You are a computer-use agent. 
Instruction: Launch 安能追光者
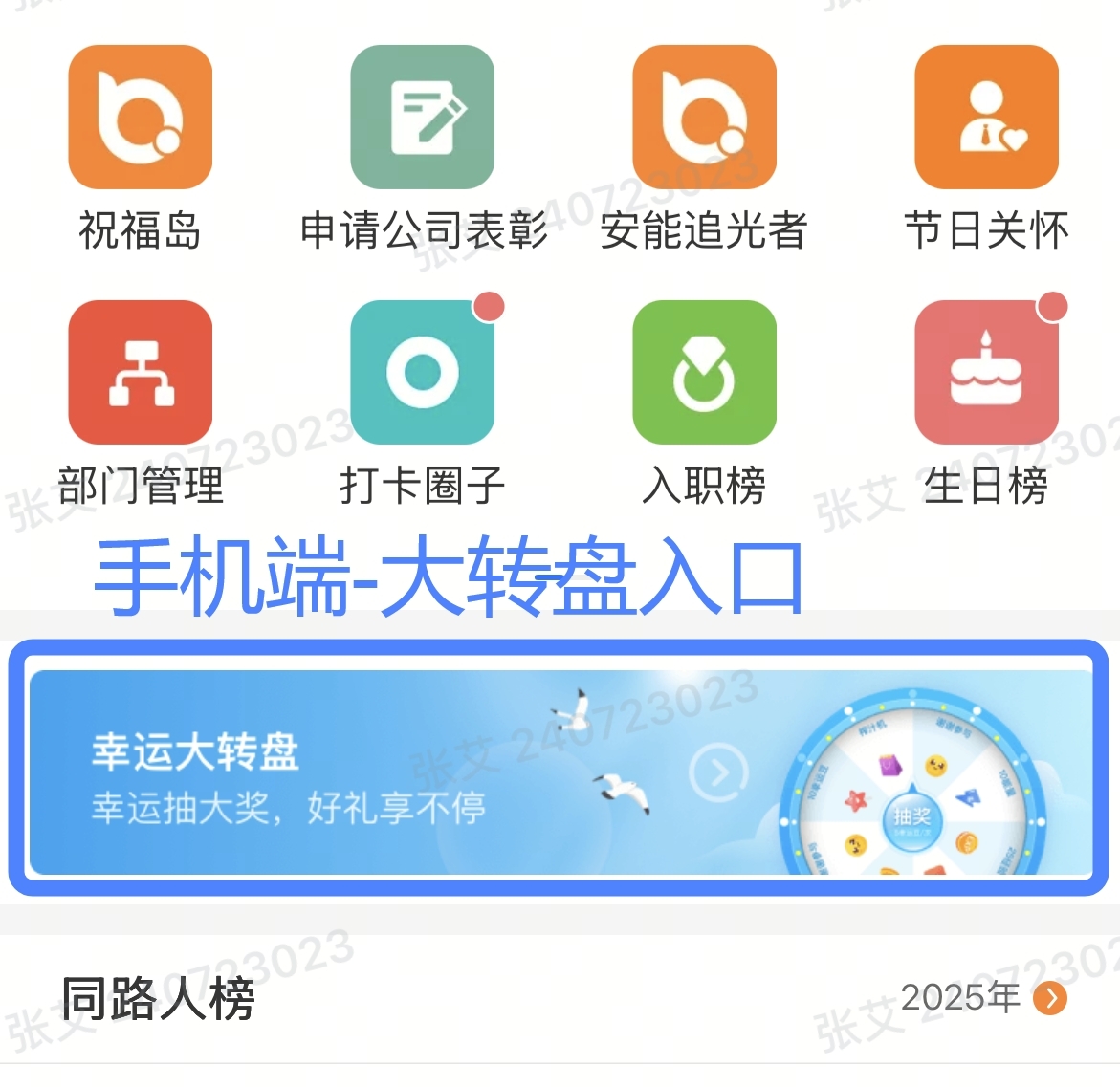click(x=704, y=117)
